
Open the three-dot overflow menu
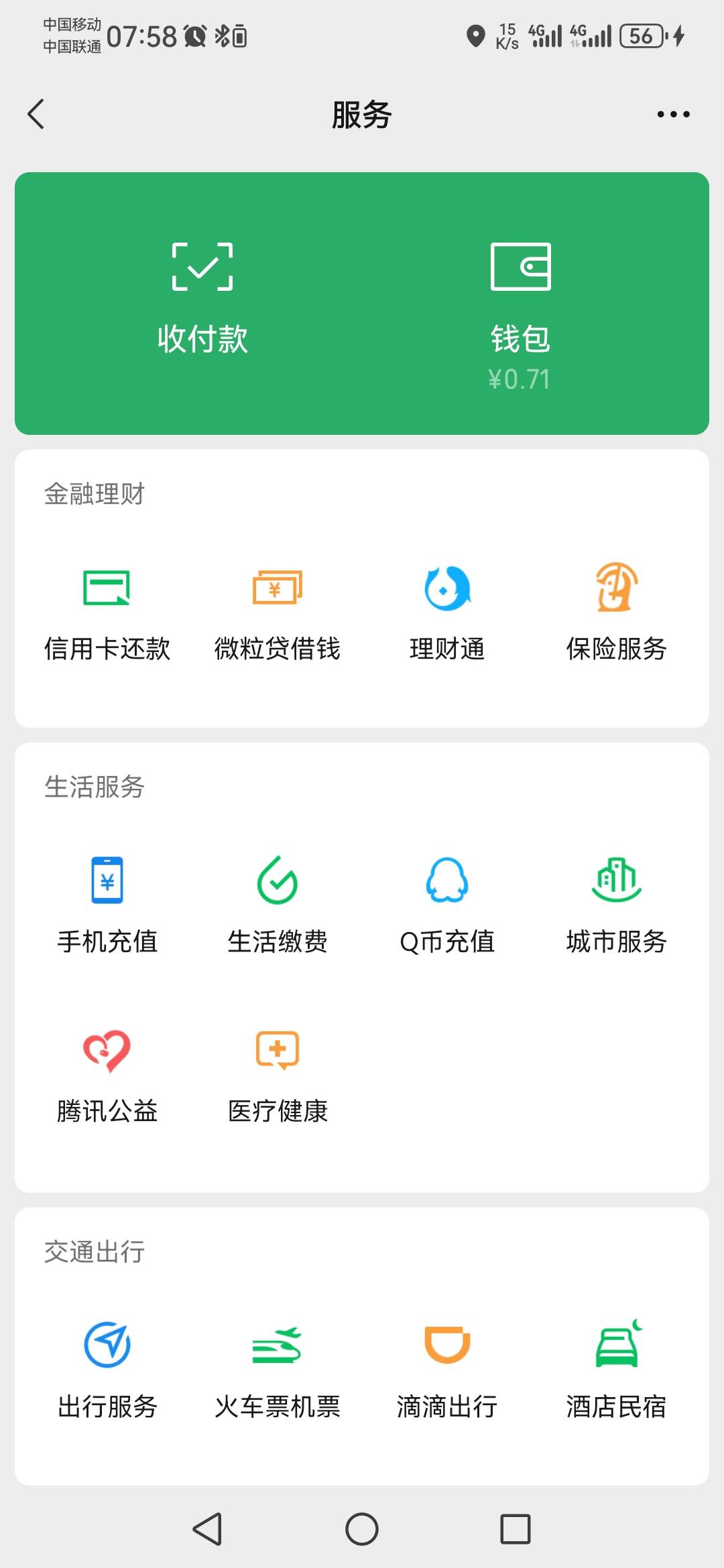tap(673, 115)
